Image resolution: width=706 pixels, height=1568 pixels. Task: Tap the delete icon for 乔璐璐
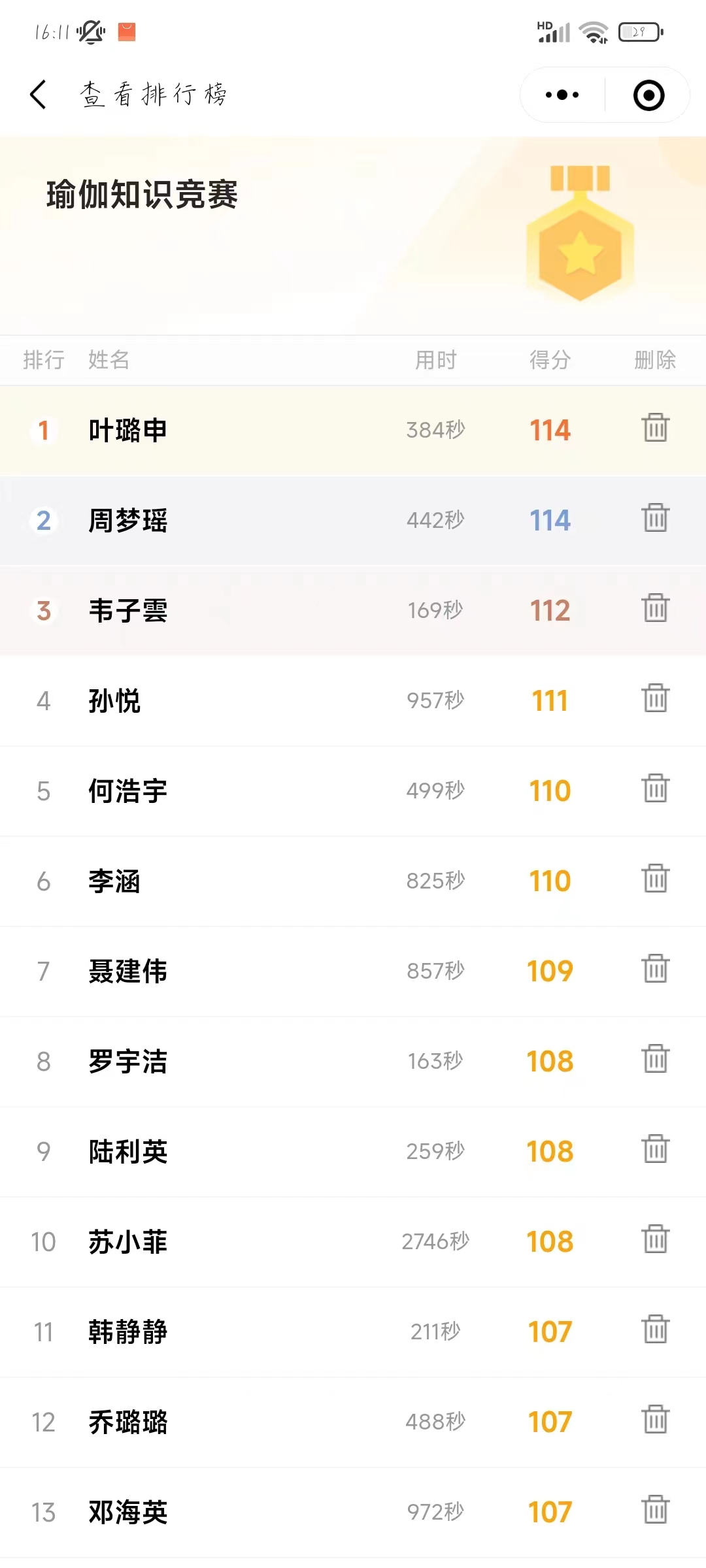point(655,1420)
